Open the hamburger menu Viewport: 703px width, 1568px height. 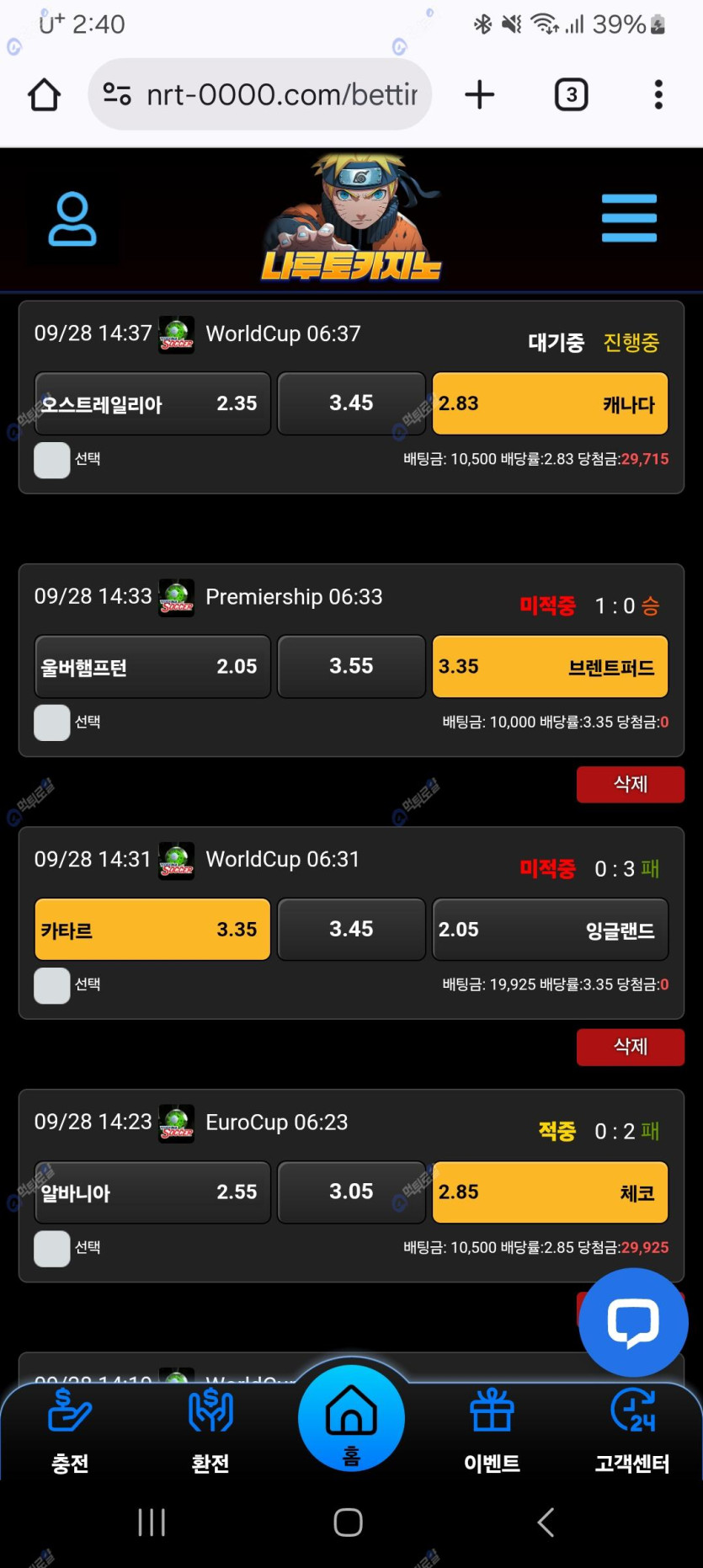(629, 218)
